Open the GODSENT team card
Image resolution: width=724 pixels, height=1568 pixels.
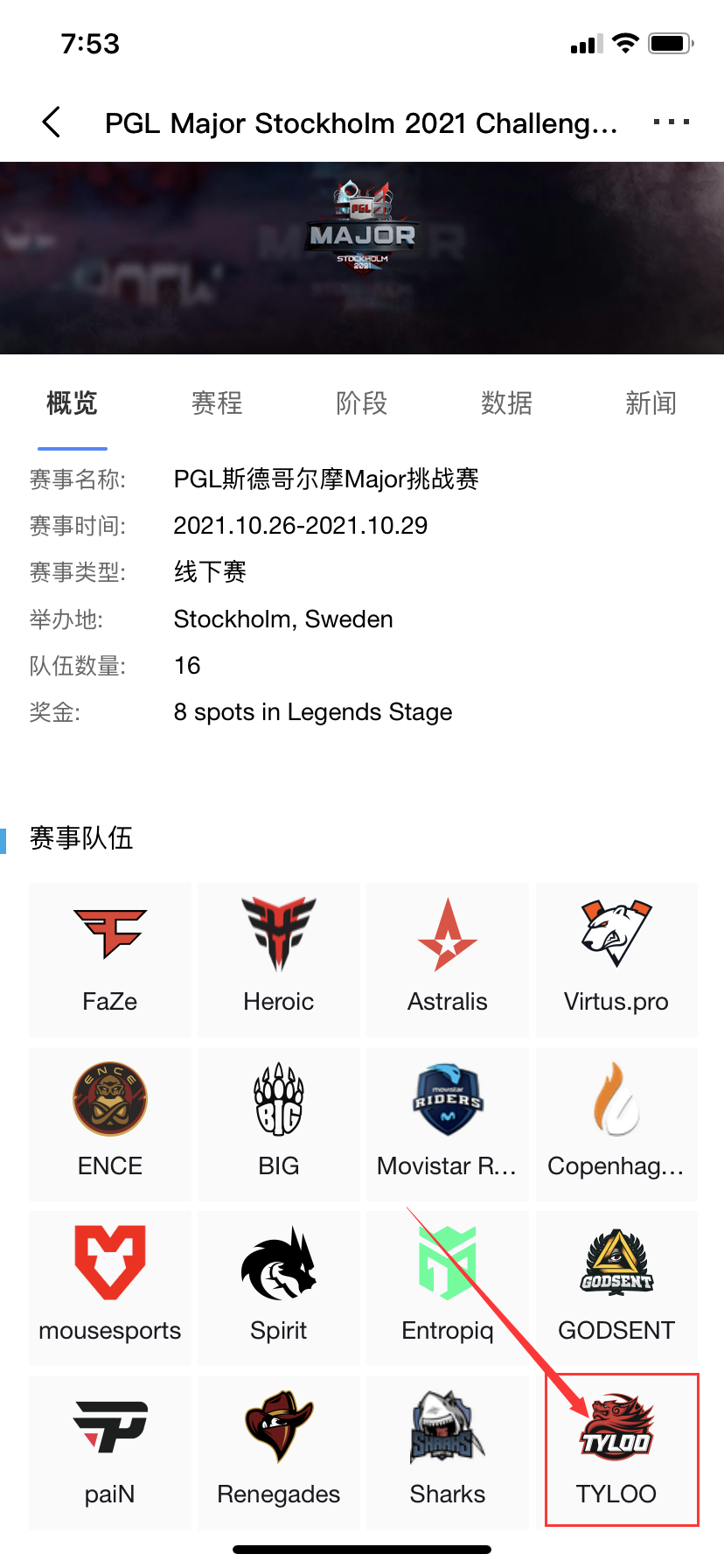616,1288
